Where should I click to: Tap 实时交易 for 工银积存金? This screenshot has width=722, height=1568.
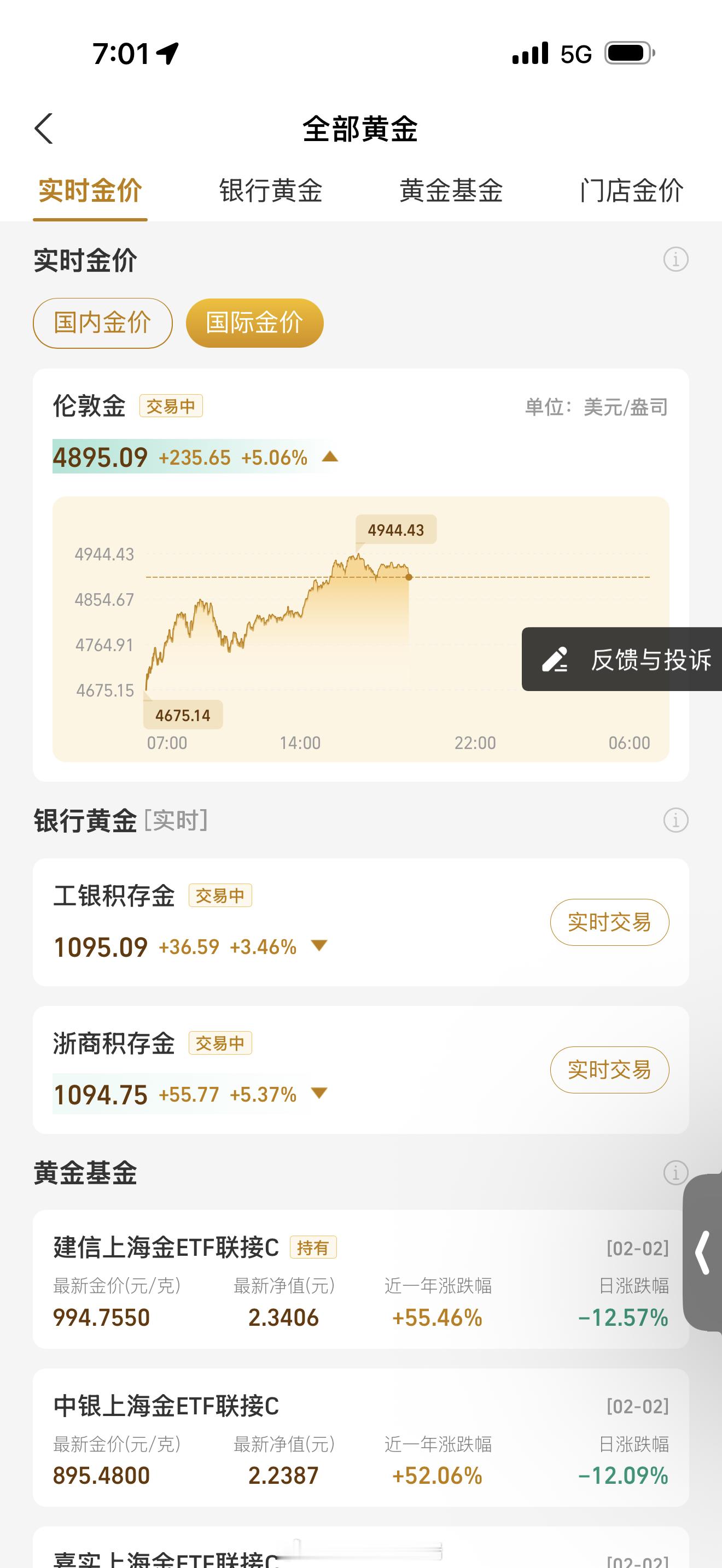(609, 922)
